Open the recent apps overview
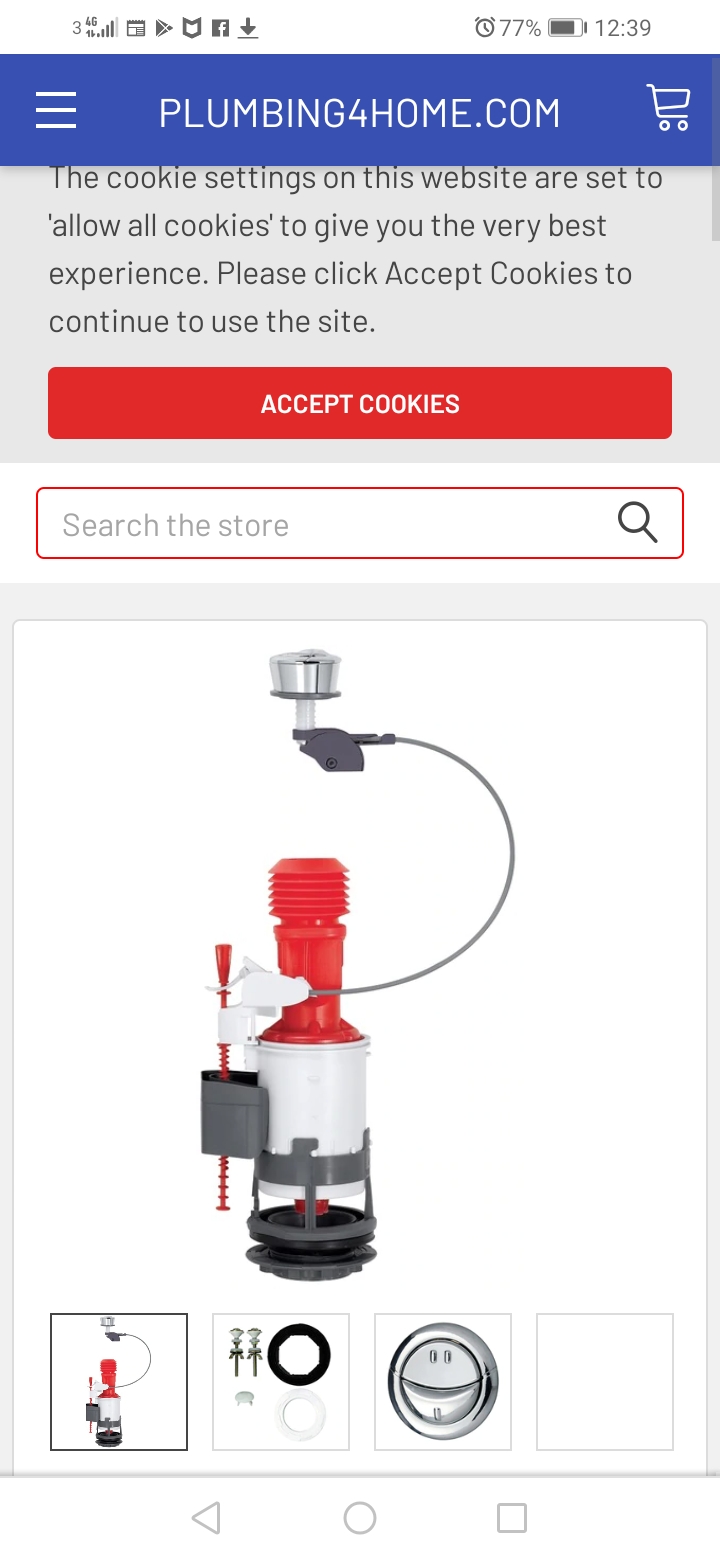 tap(512, 1518)
